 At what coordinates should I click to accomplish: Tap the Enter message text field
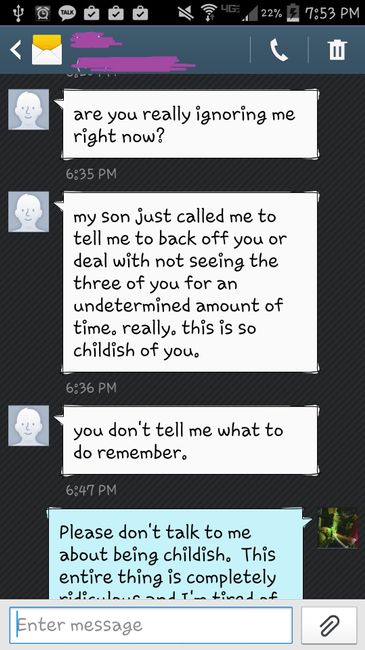[x=151, y=625]
